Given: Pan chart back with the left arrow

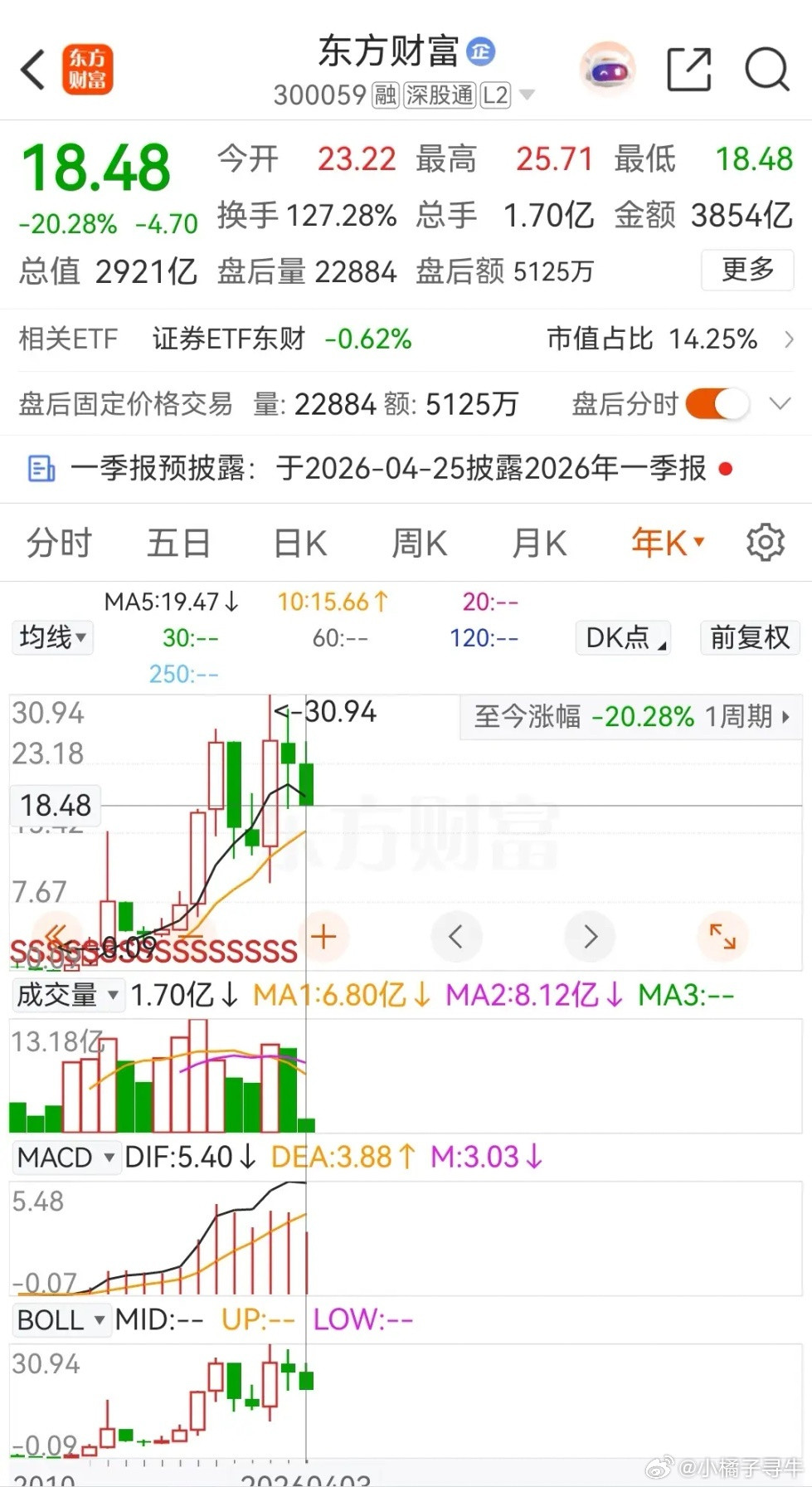Looking at the screenshot, I should point(457,936).
